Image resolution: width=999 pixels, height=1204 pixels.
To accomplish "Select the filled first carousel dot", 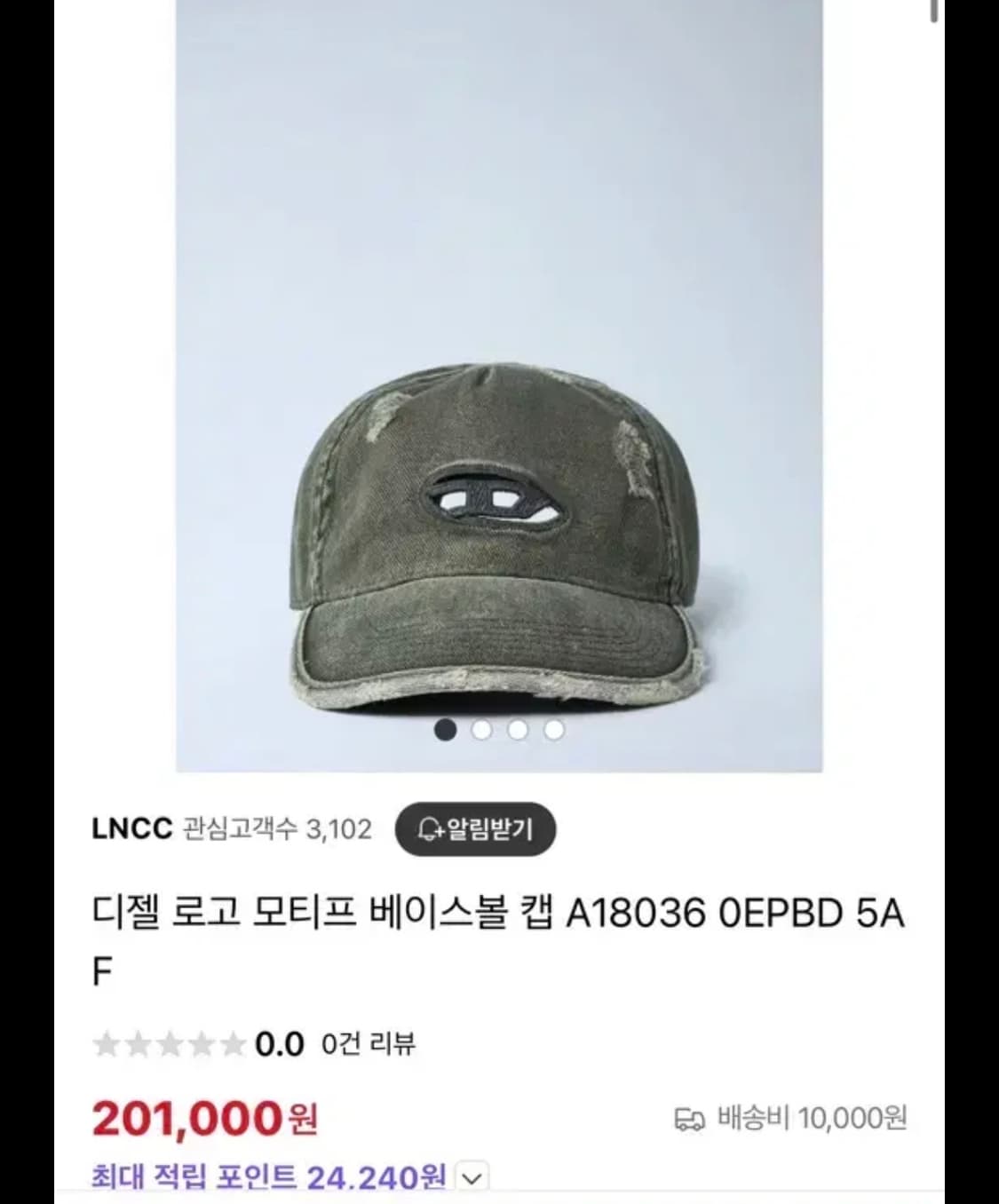I will 448,731.
